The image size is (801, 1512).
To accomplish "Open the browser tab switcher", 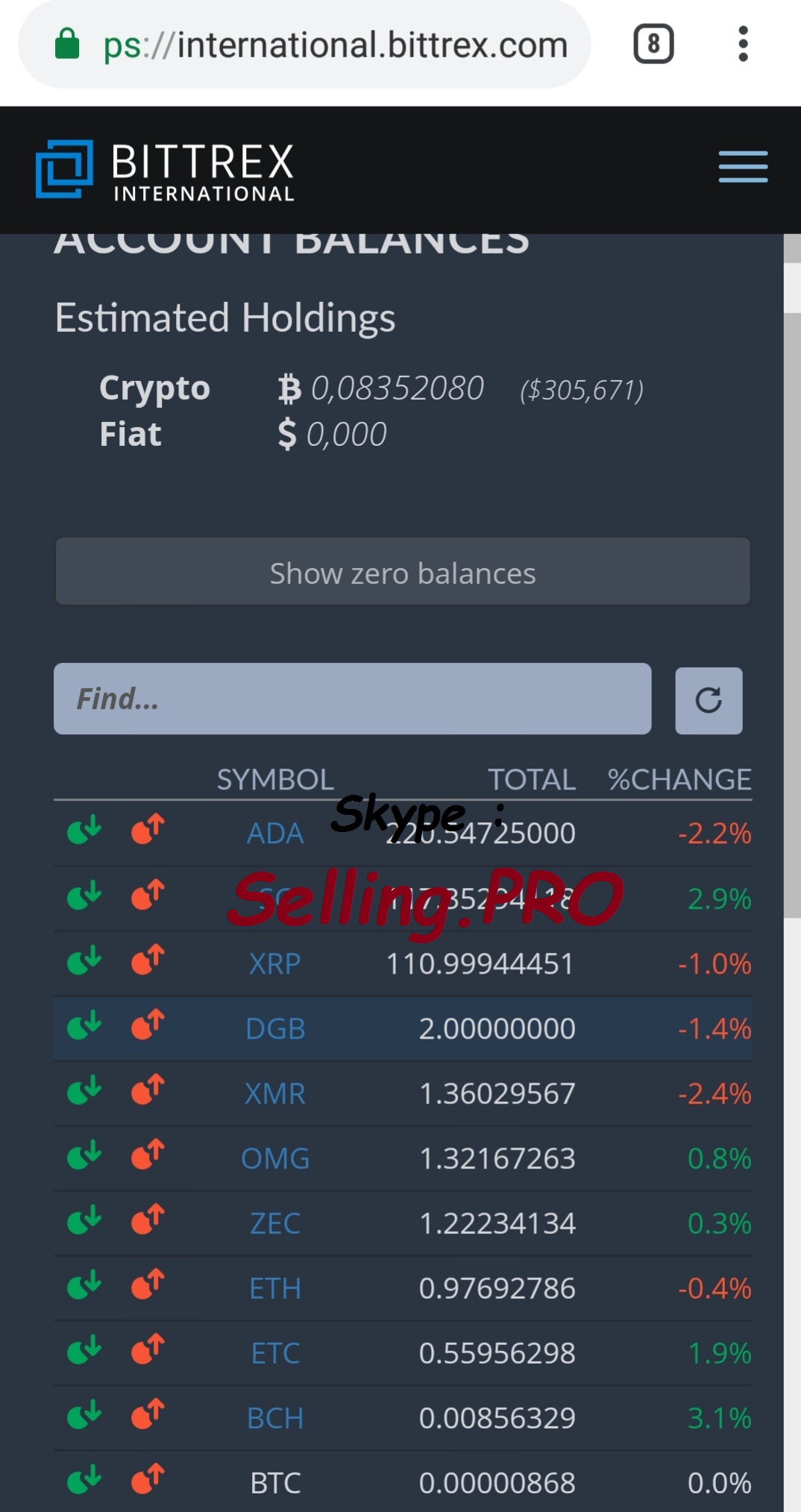I will [x=653, y=44].
